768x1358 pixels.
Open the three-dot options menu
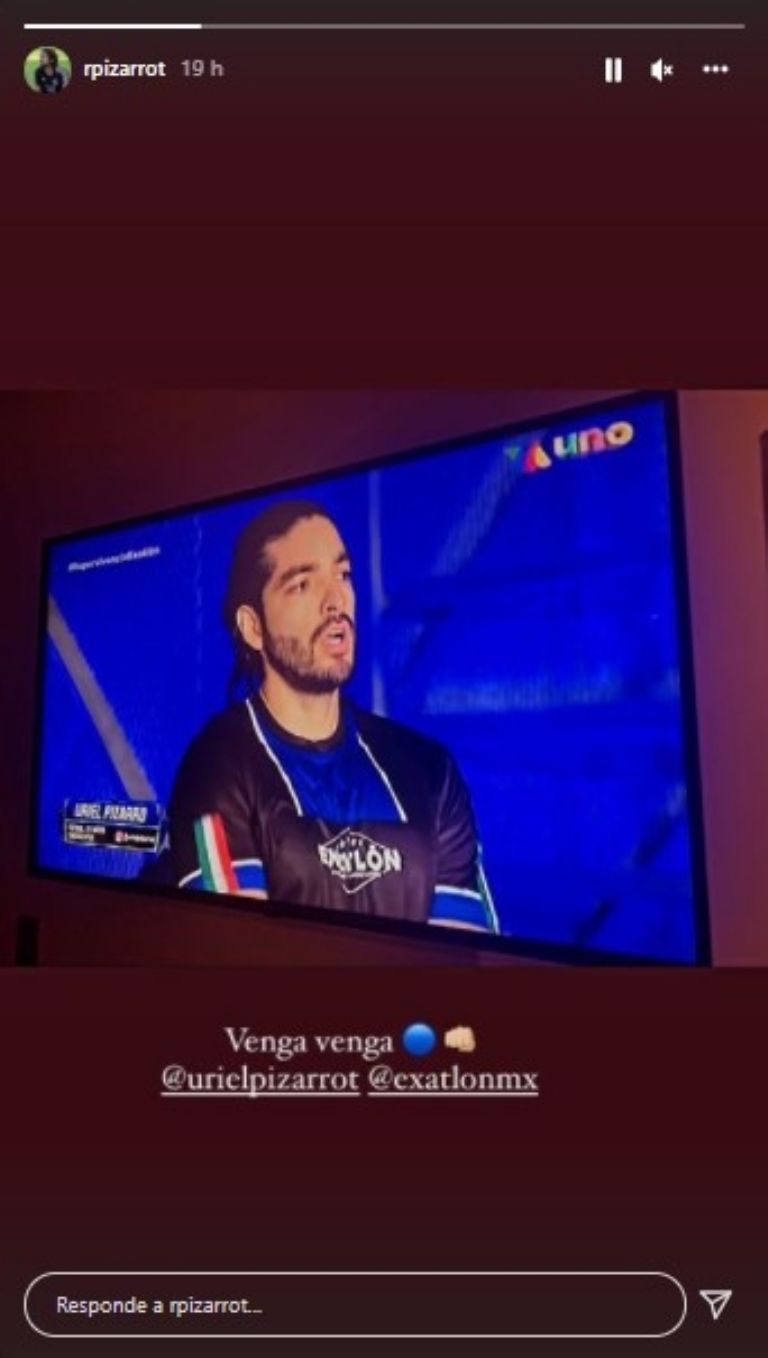click(x=716, y=69)
